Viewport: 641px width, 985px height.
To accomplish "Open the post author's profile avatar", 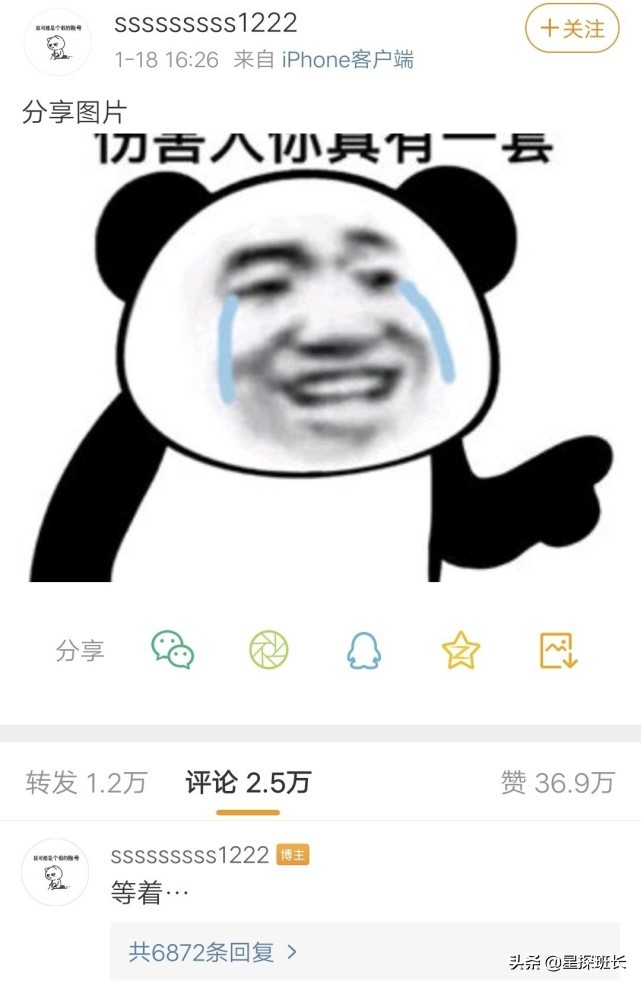I will 57,41.
